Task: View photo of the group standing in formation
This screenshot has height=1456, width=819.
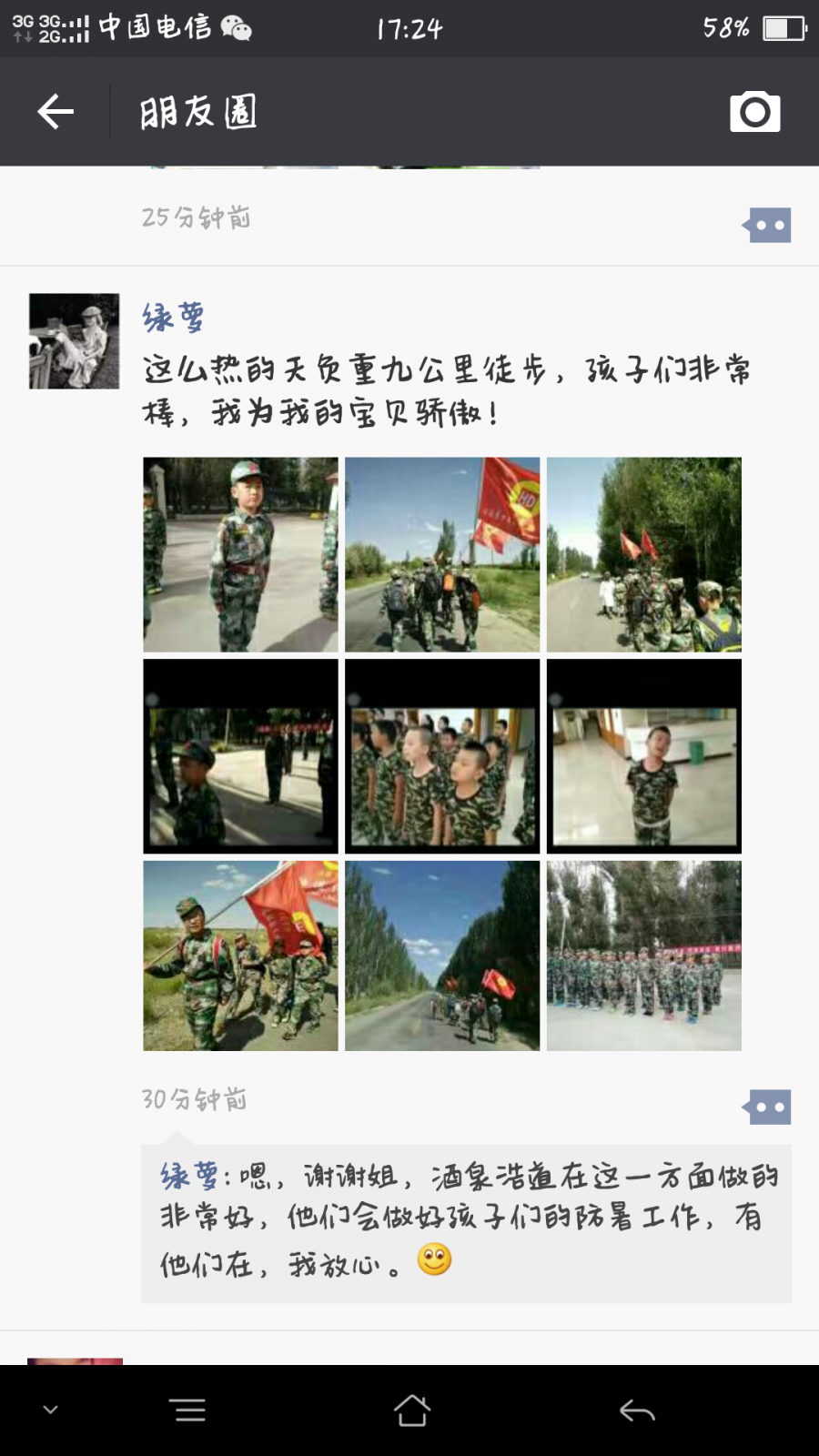Action: [644, 956]
